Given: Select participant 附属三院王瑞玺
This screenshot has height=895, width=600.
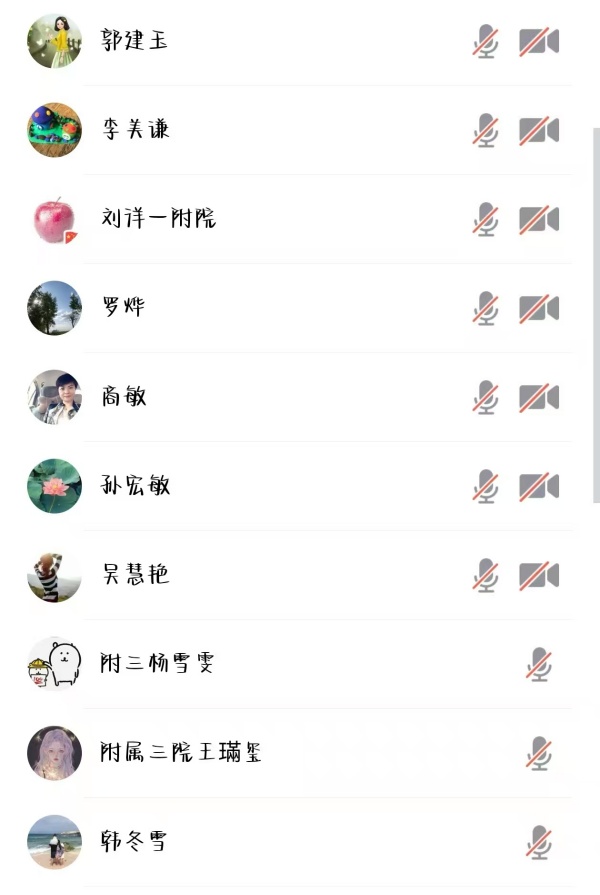Looking at the screenshot, I should (x=181, y=752).
